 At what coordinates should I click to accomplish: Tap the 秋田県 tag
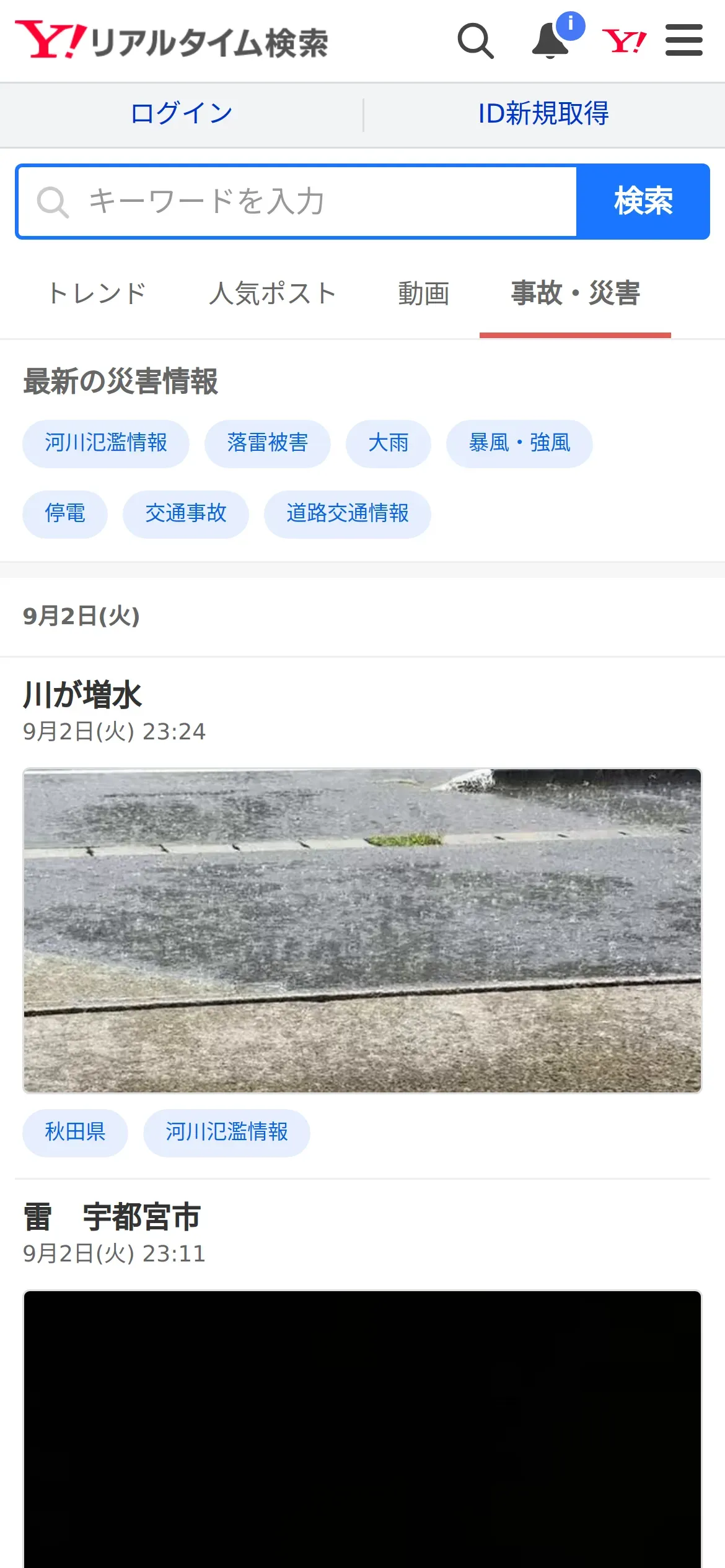point(75,1133)
